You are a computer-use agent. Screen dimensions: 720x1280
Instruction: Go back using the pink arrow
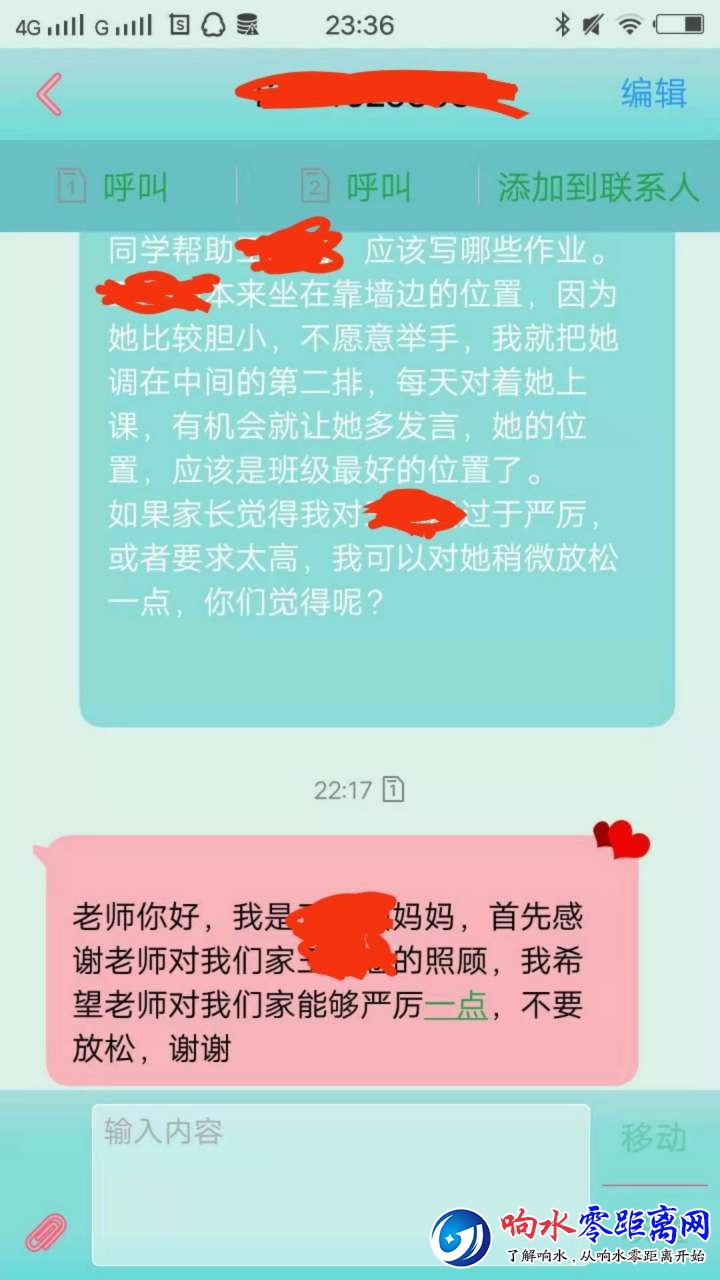point(48,94)
